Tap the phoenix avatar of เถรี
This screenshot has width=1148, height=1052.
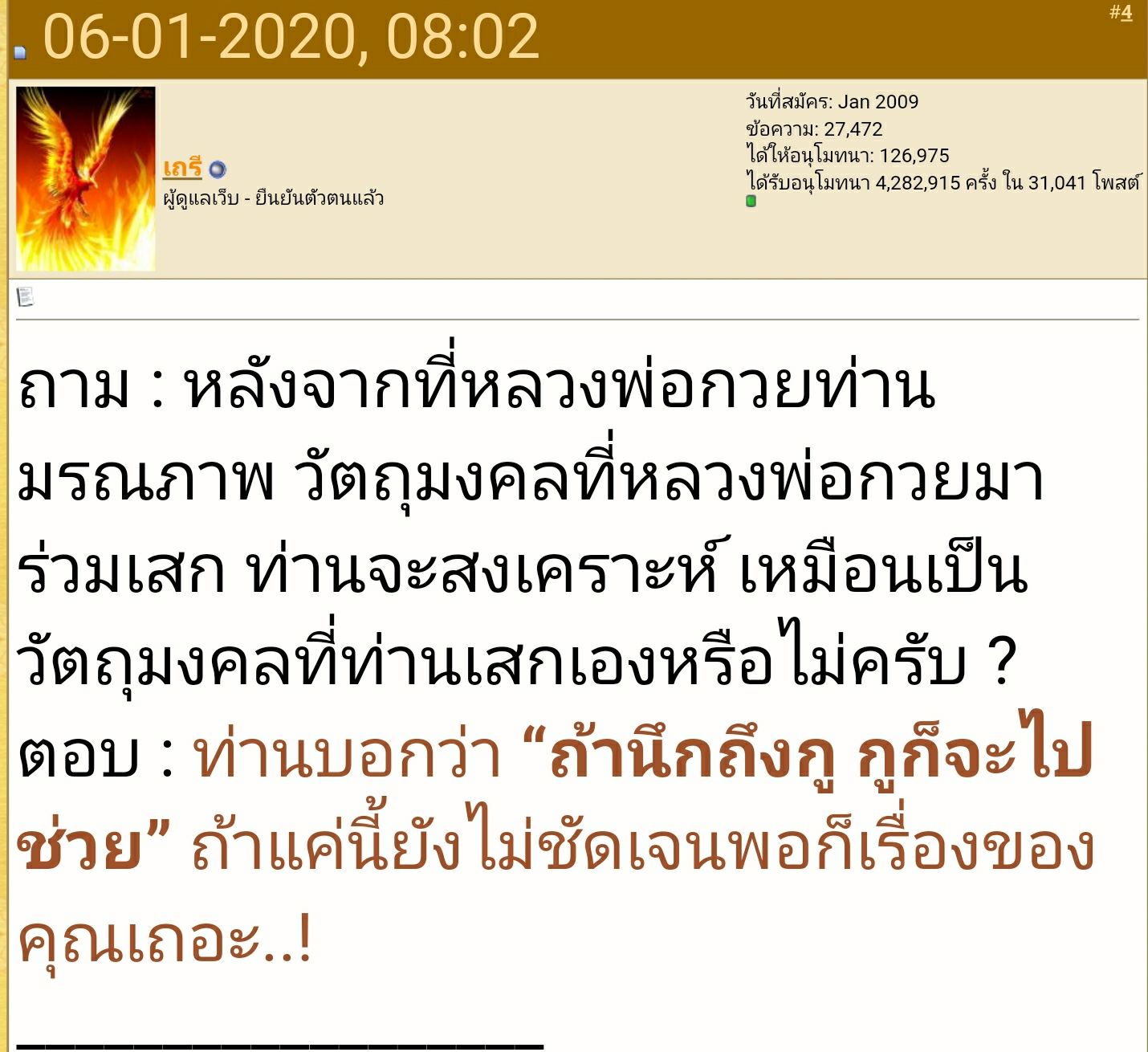click(x=85, y=178)
